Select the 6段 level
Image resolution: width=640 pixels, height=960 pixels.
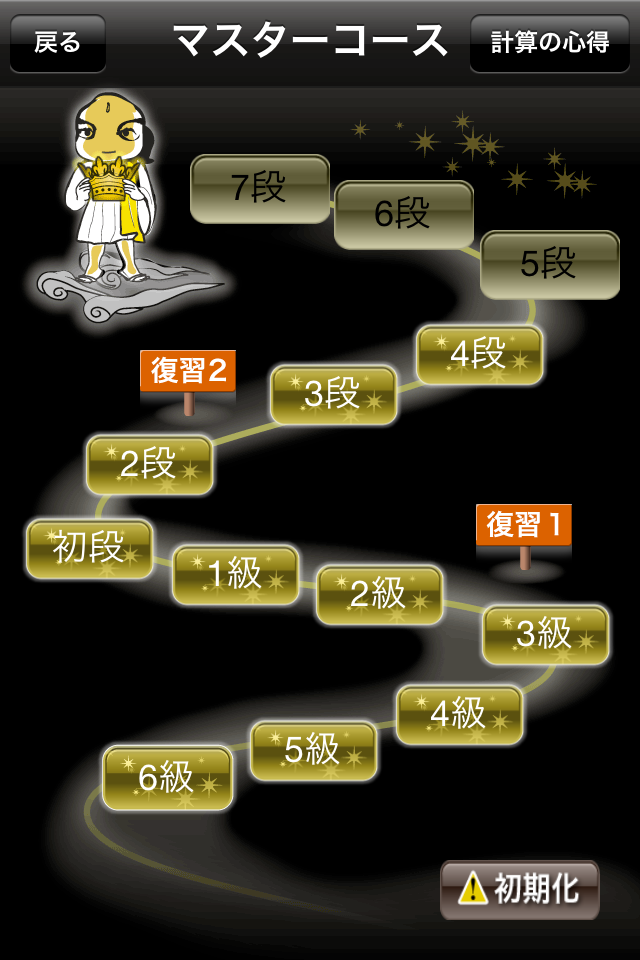coord(403,214)
